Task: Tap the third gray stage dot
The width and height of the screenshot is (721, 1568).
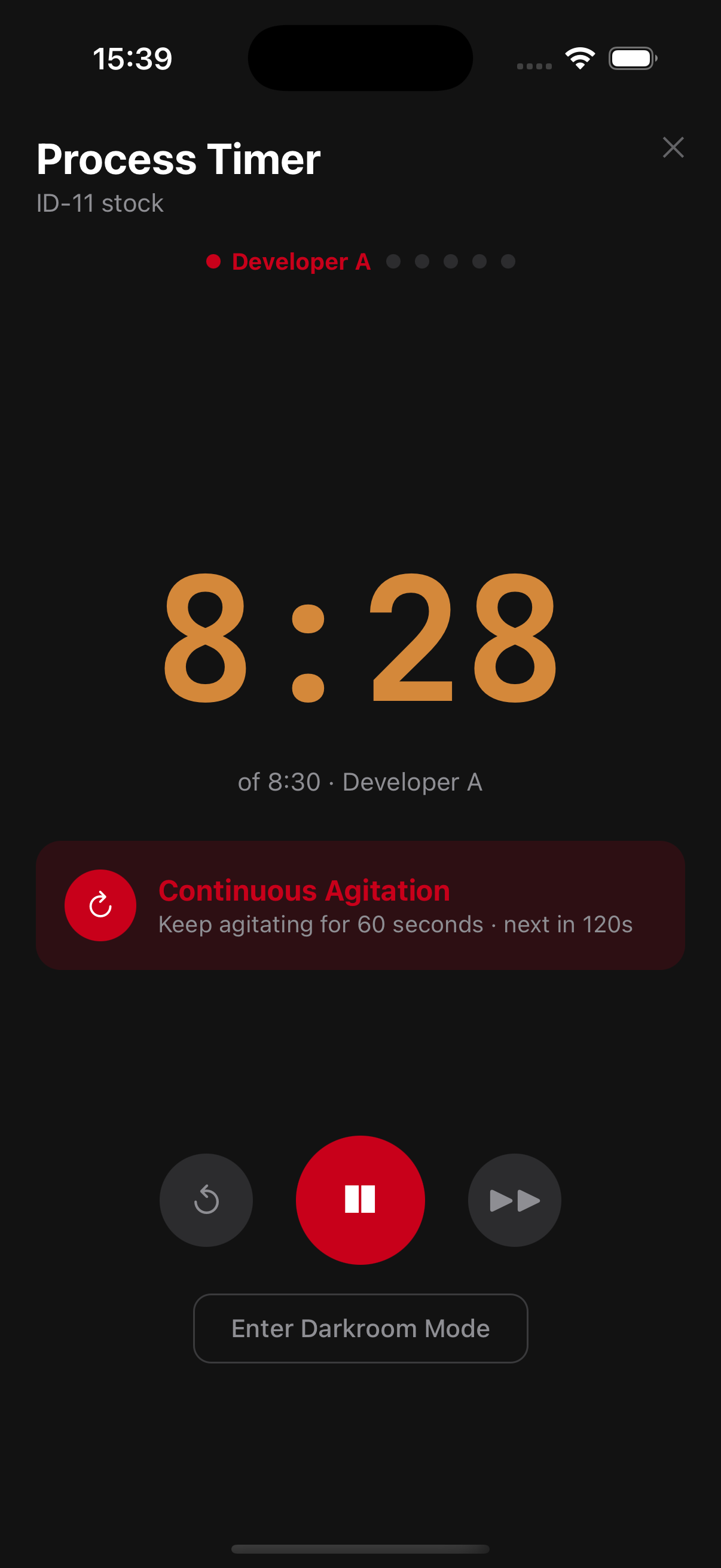Action: (x=451, y=261)
